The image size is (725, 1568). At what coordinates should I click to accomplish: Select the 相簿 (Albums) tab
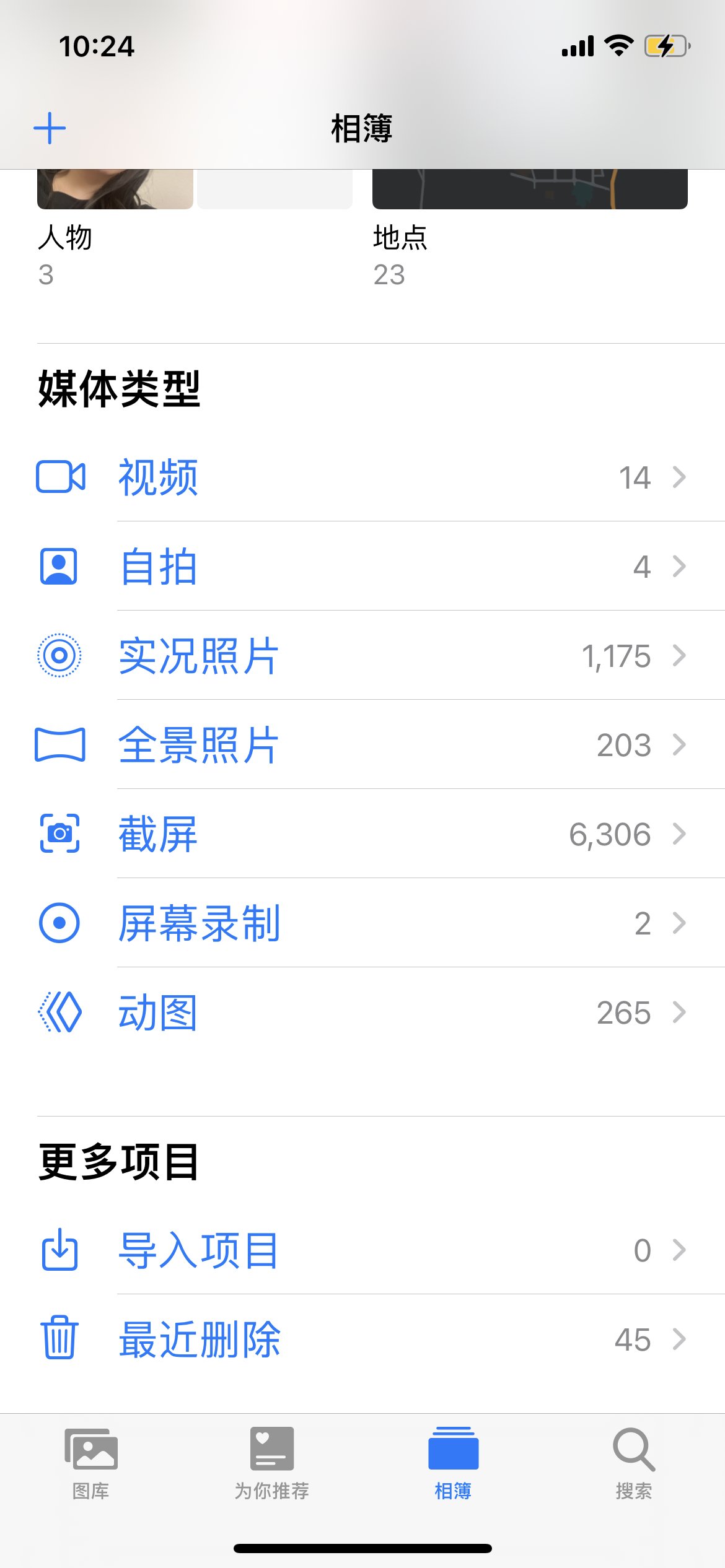(x=453, y=1463)
